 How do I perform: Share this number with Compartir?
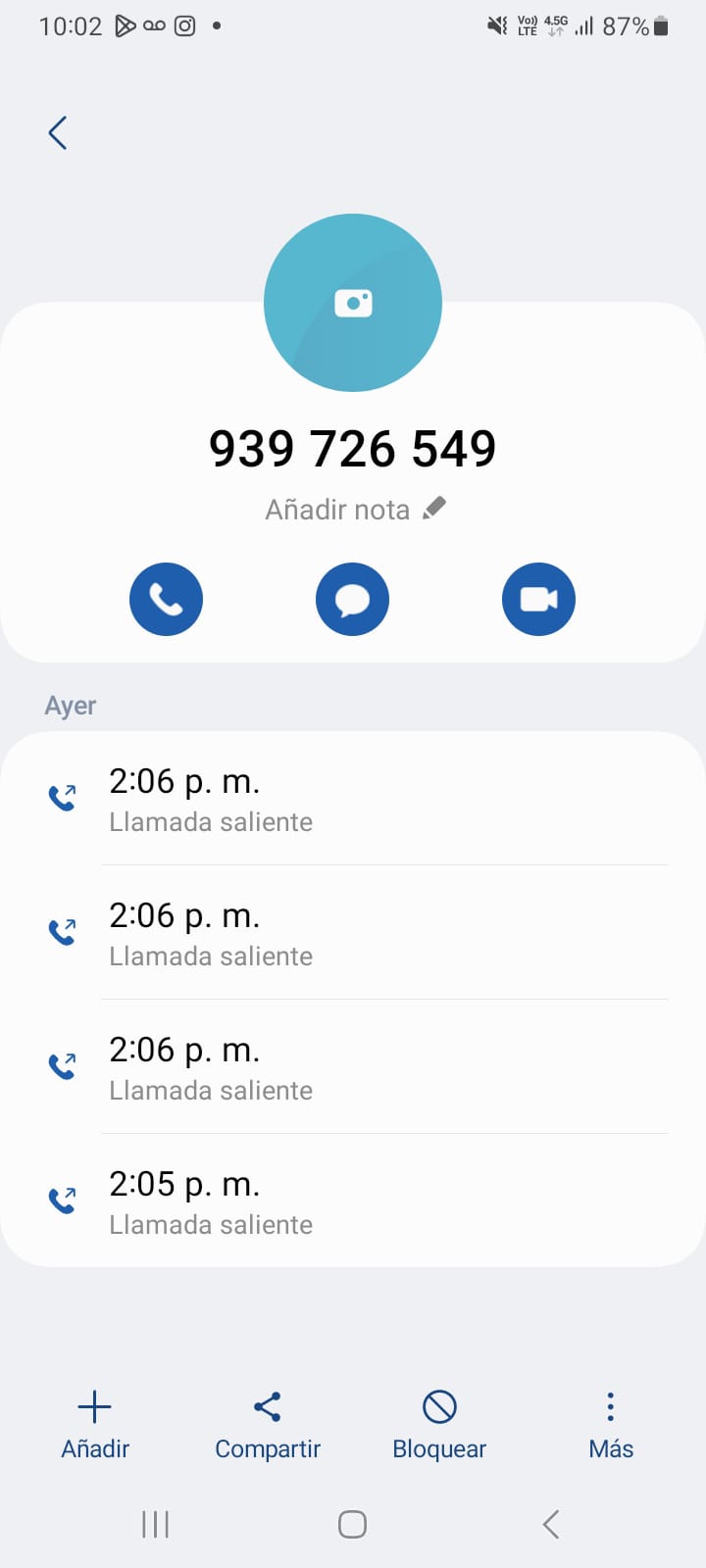click(x=268, y=1424)
